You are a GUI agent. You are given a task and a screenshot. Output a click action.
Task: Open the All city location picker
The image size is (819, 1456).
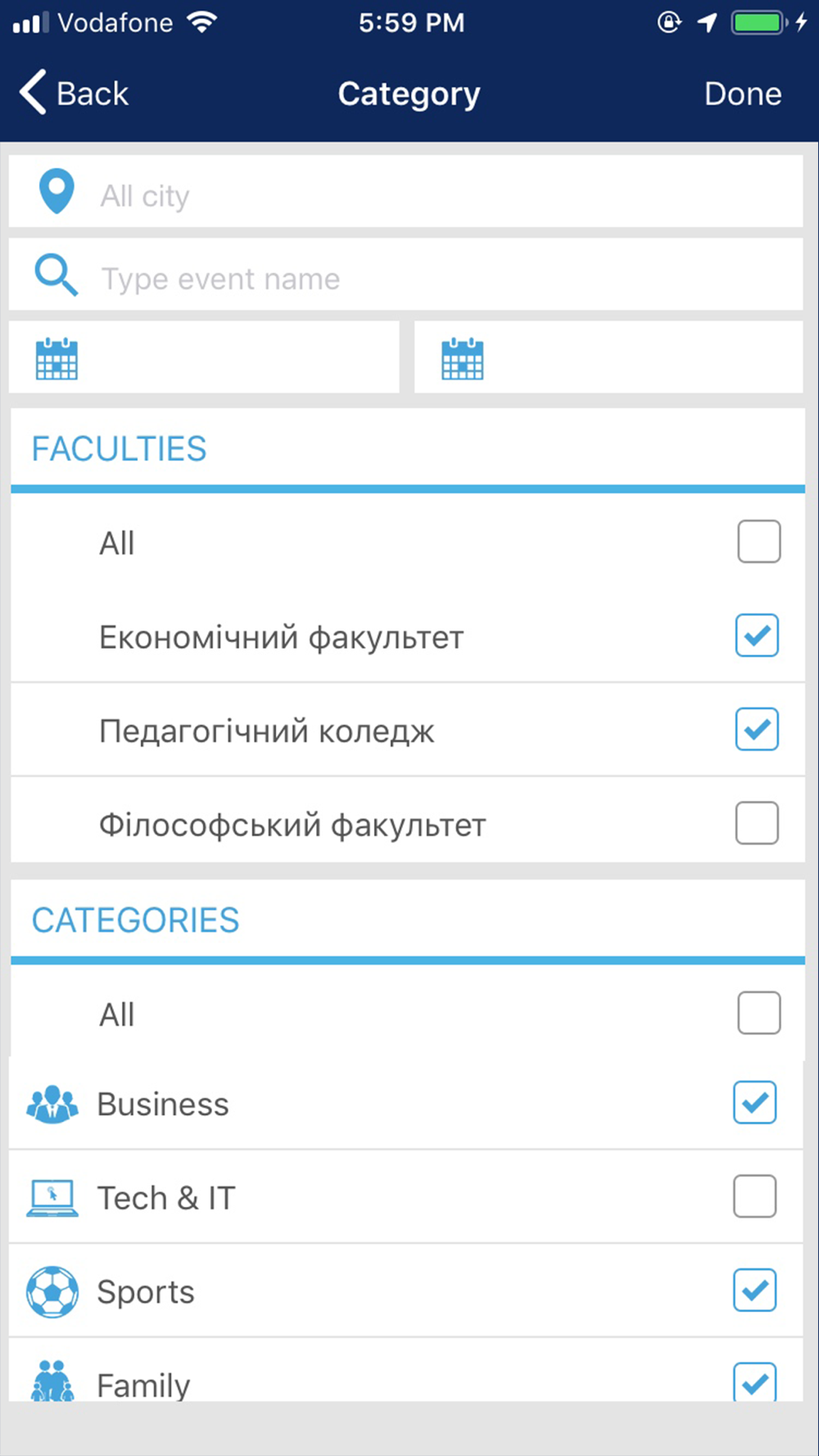405,193
